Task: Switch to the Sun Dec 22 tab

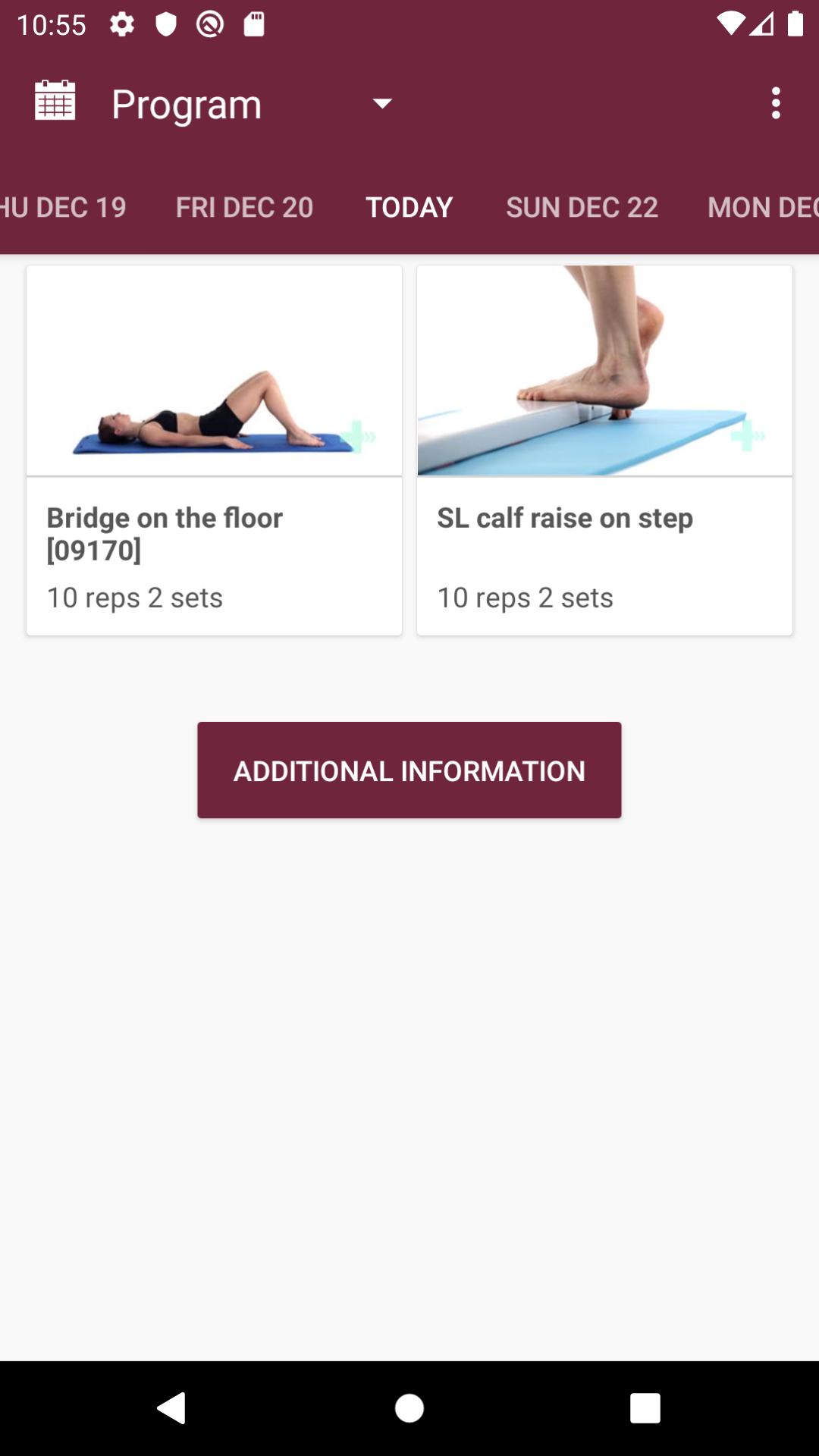Action: tap(582, 207)
